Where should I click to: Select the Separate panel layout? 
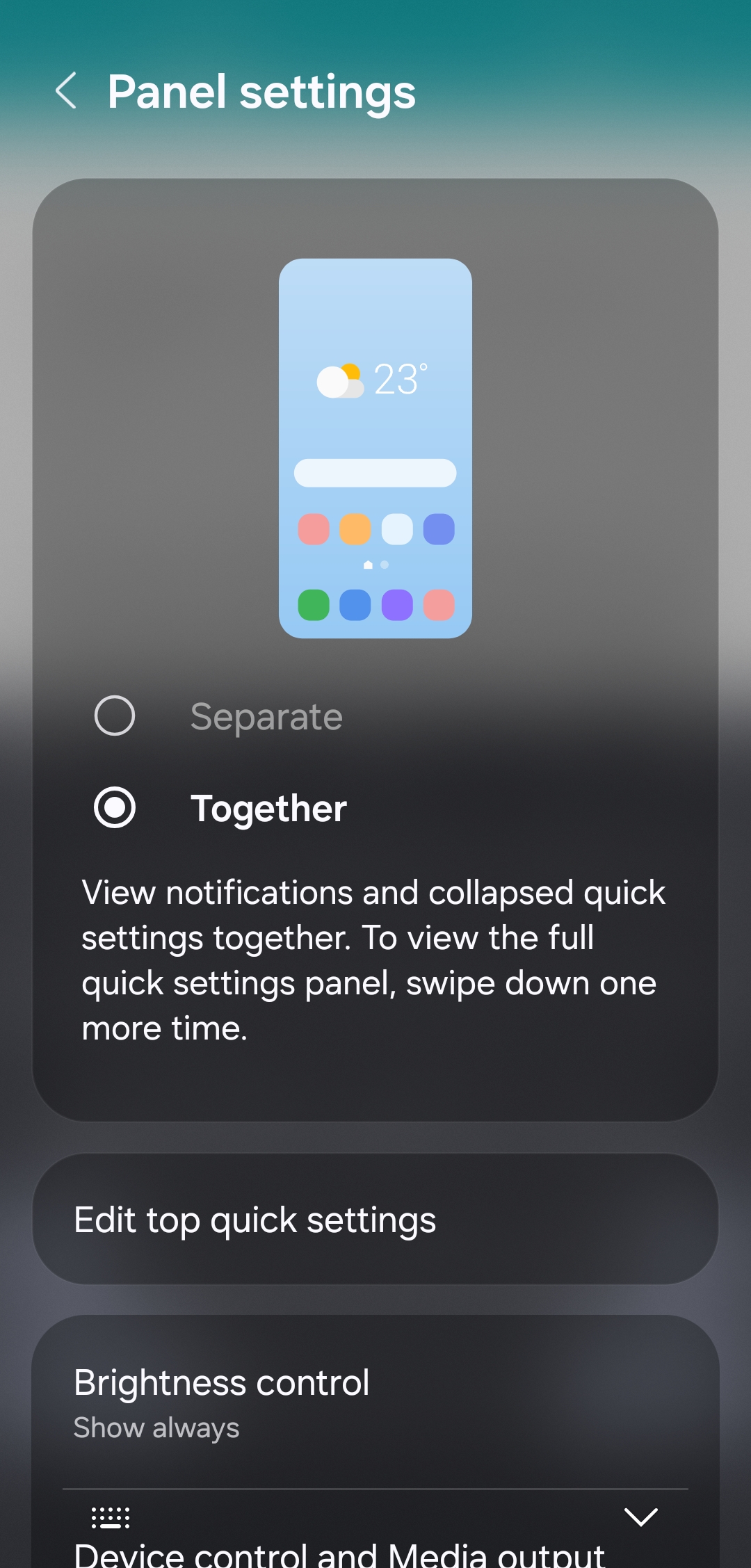pos(115,716)
